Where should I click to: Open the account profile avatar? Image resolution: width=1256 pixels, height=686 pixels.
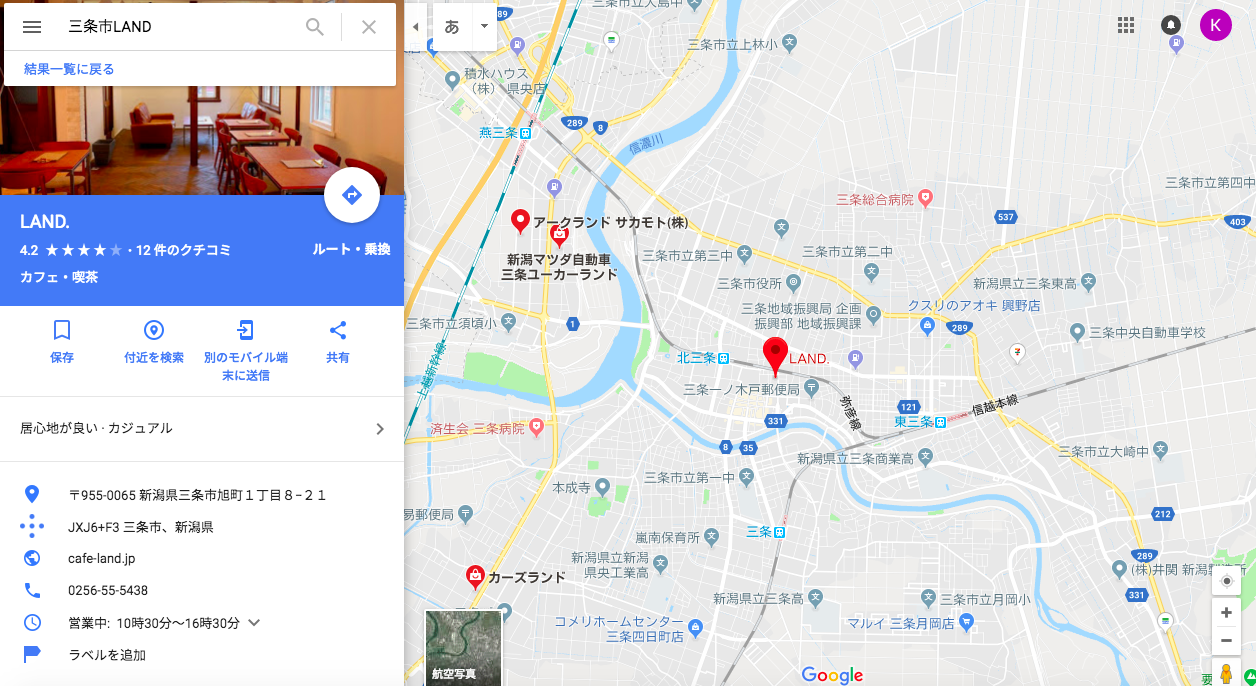point(1215,25)
